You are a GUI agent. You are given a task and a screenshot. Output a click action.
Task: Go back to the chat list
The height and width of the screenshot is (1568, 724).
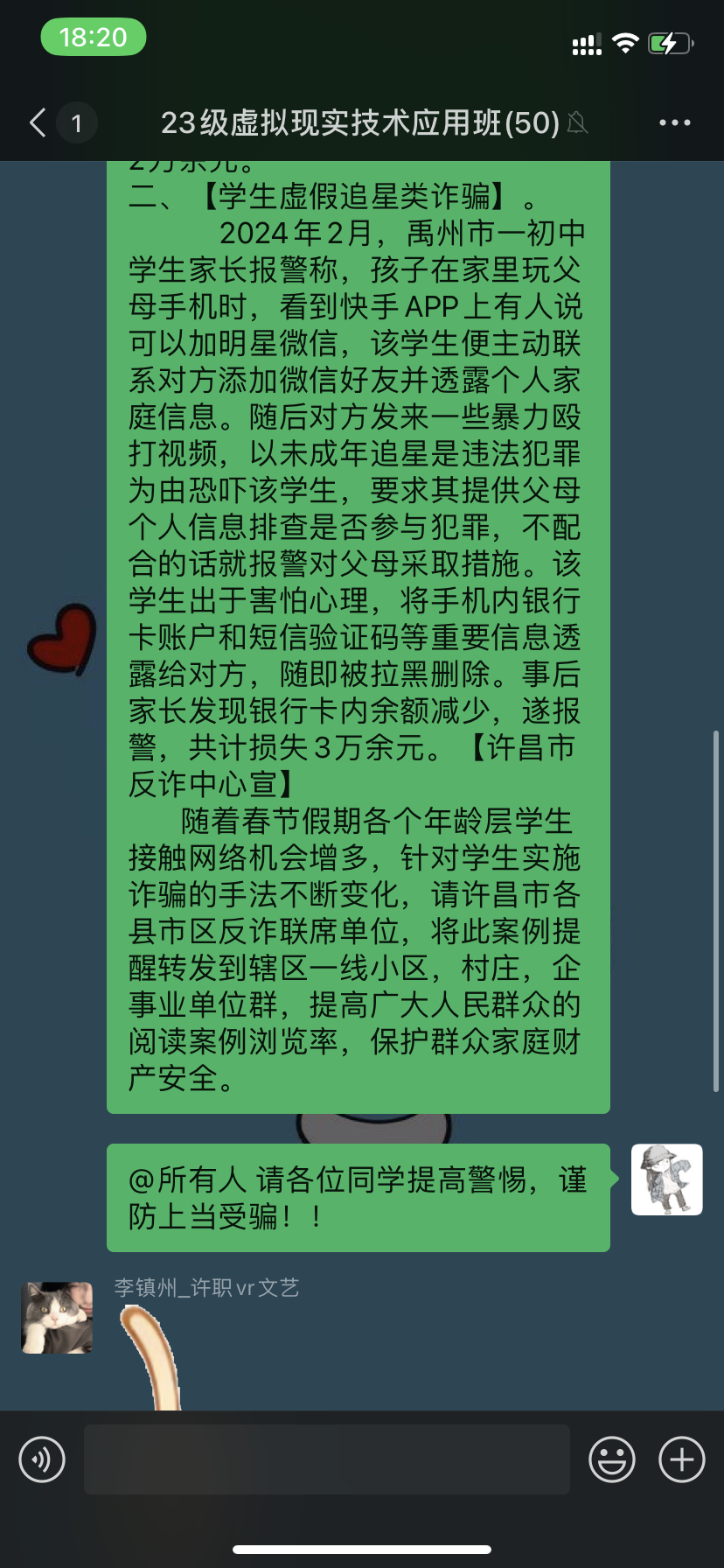coord(38,122)
